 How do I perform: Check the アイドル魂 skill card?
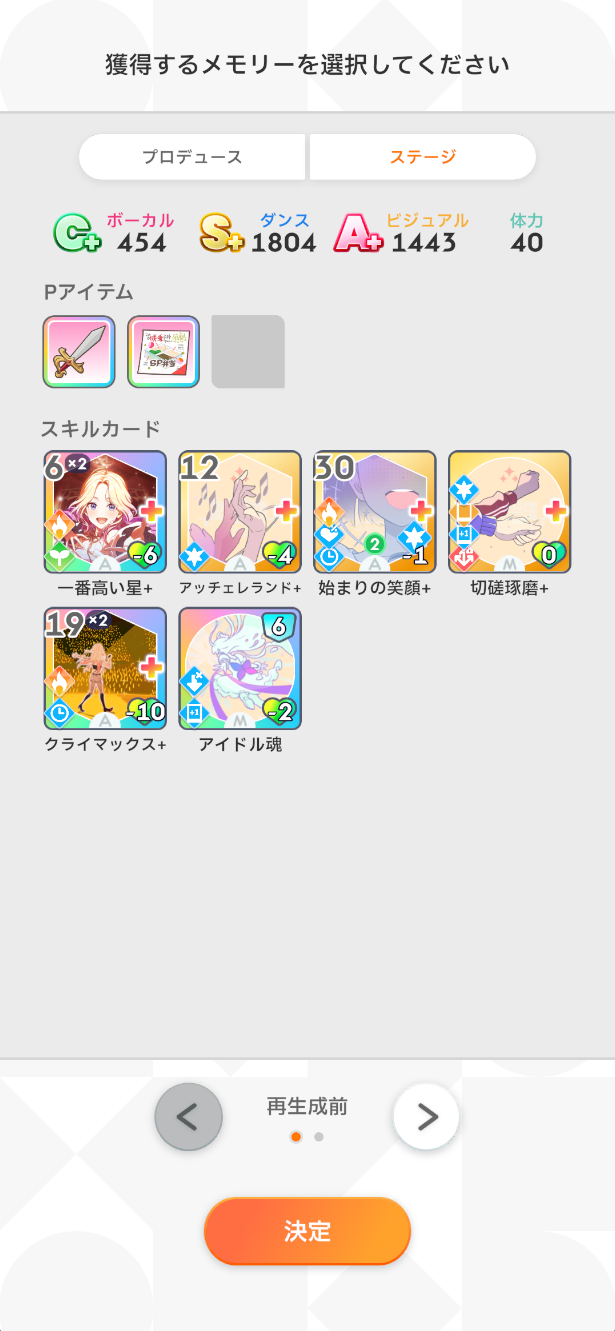point(240,668)
